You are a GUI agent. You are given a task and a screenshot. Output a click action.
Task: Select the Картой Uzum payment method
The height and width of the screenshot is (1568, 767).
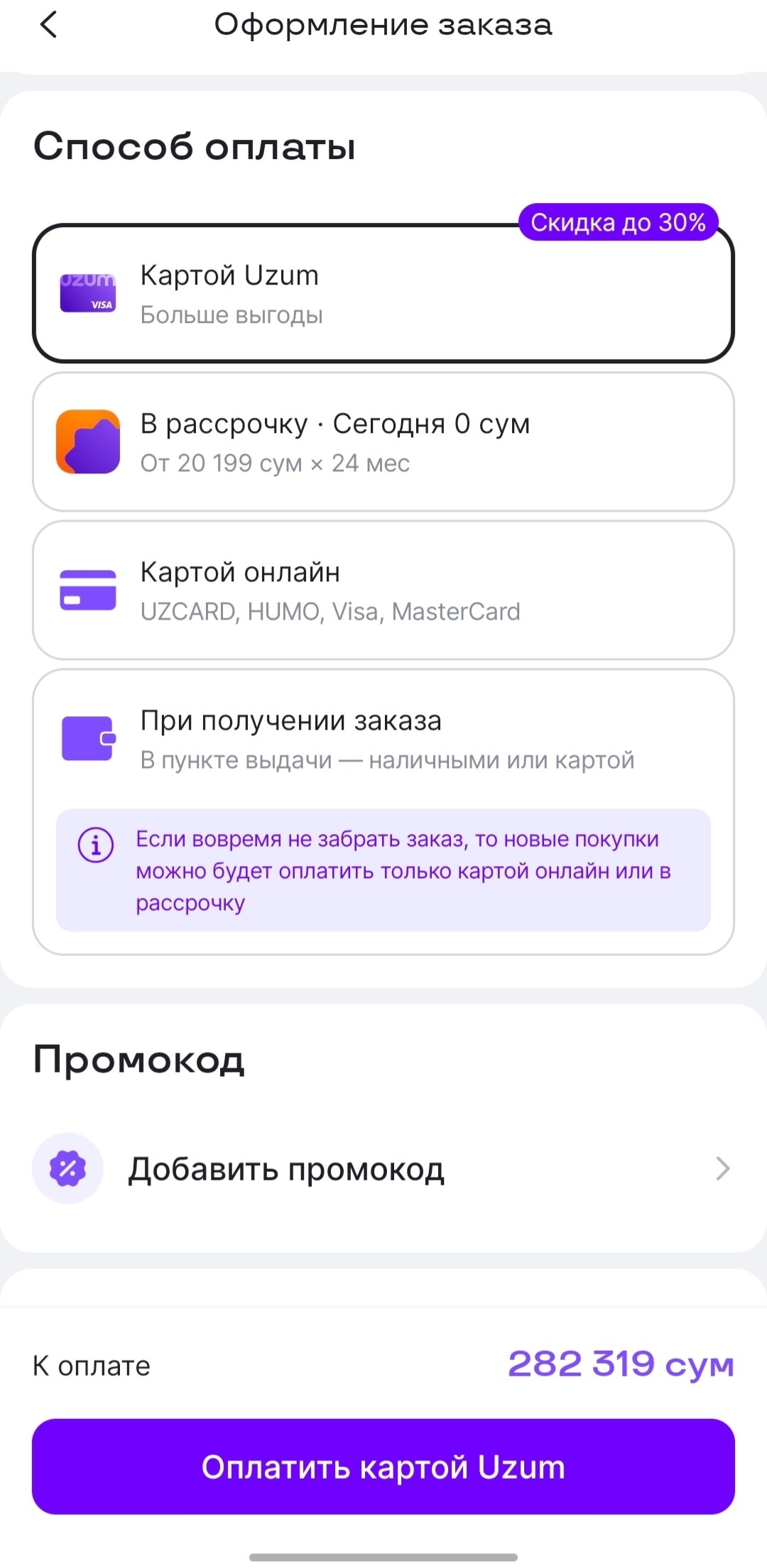(x=383, y=294)
